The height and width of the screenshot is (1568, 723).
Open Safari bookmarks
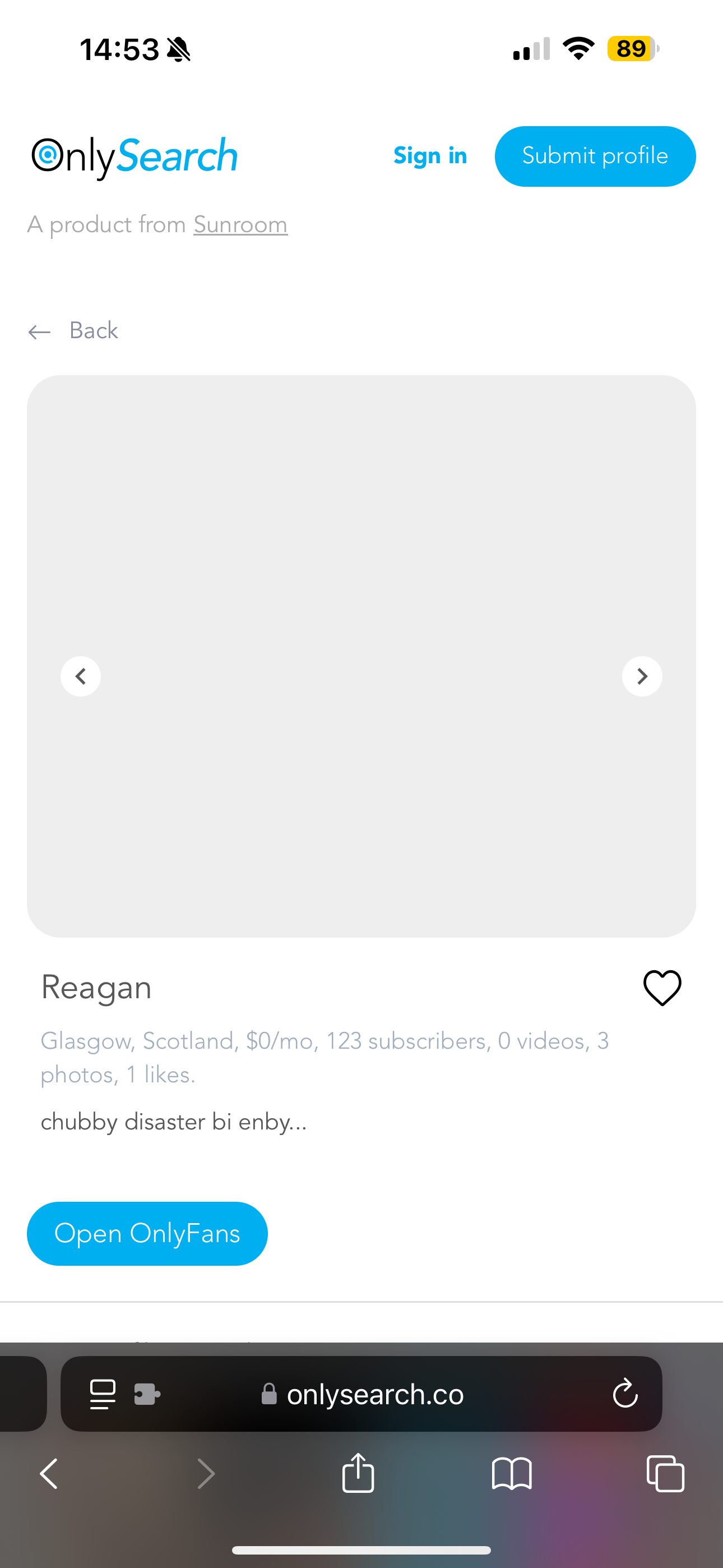pos(511,1474)
